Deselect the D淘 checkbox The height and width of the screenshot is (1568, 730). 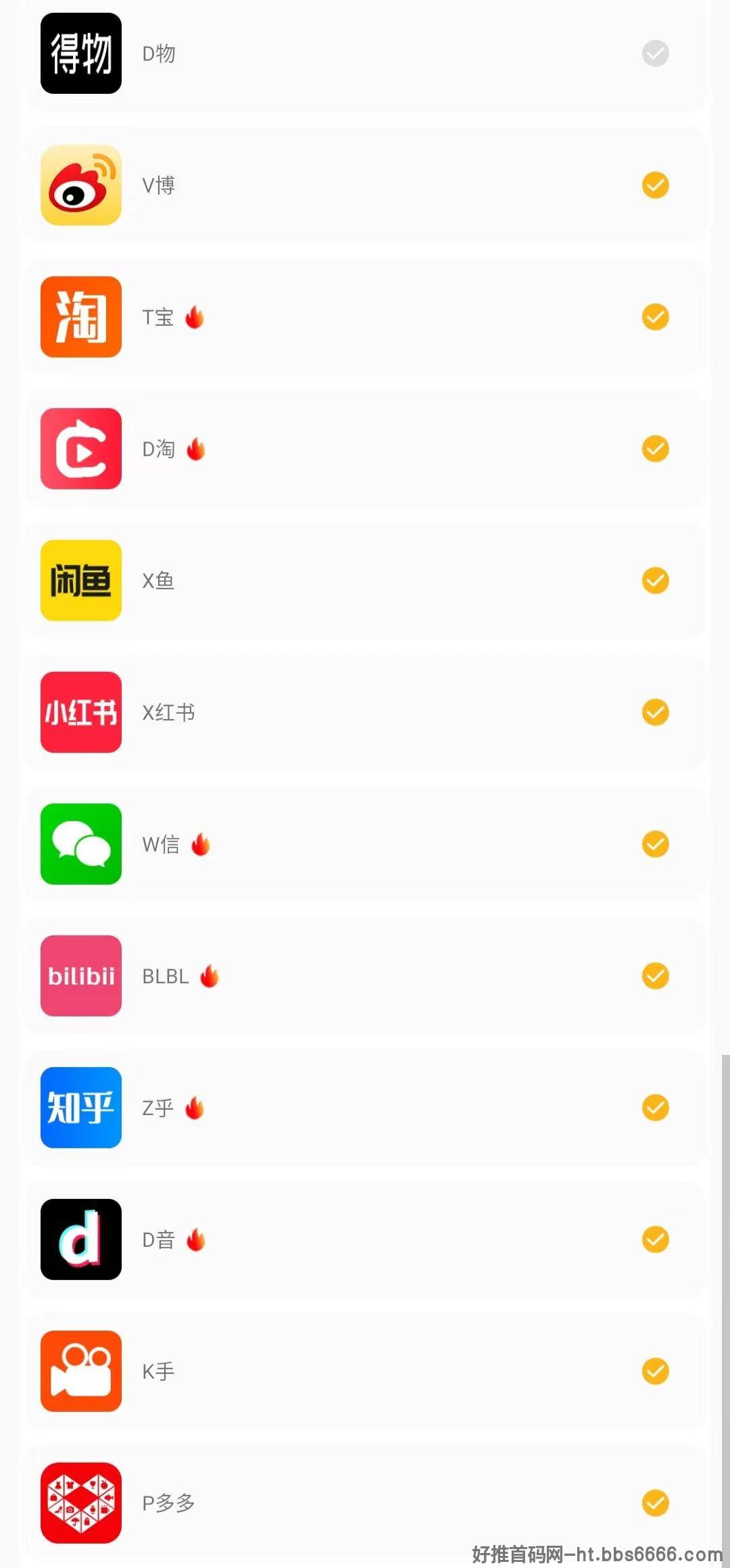(655, 449)
